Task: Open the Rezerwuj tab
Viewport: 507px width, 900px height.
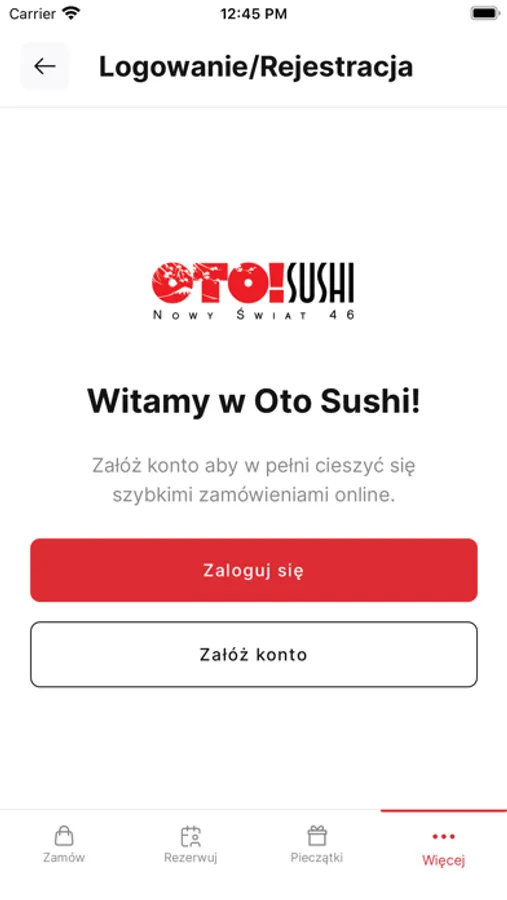Action: 190,844
